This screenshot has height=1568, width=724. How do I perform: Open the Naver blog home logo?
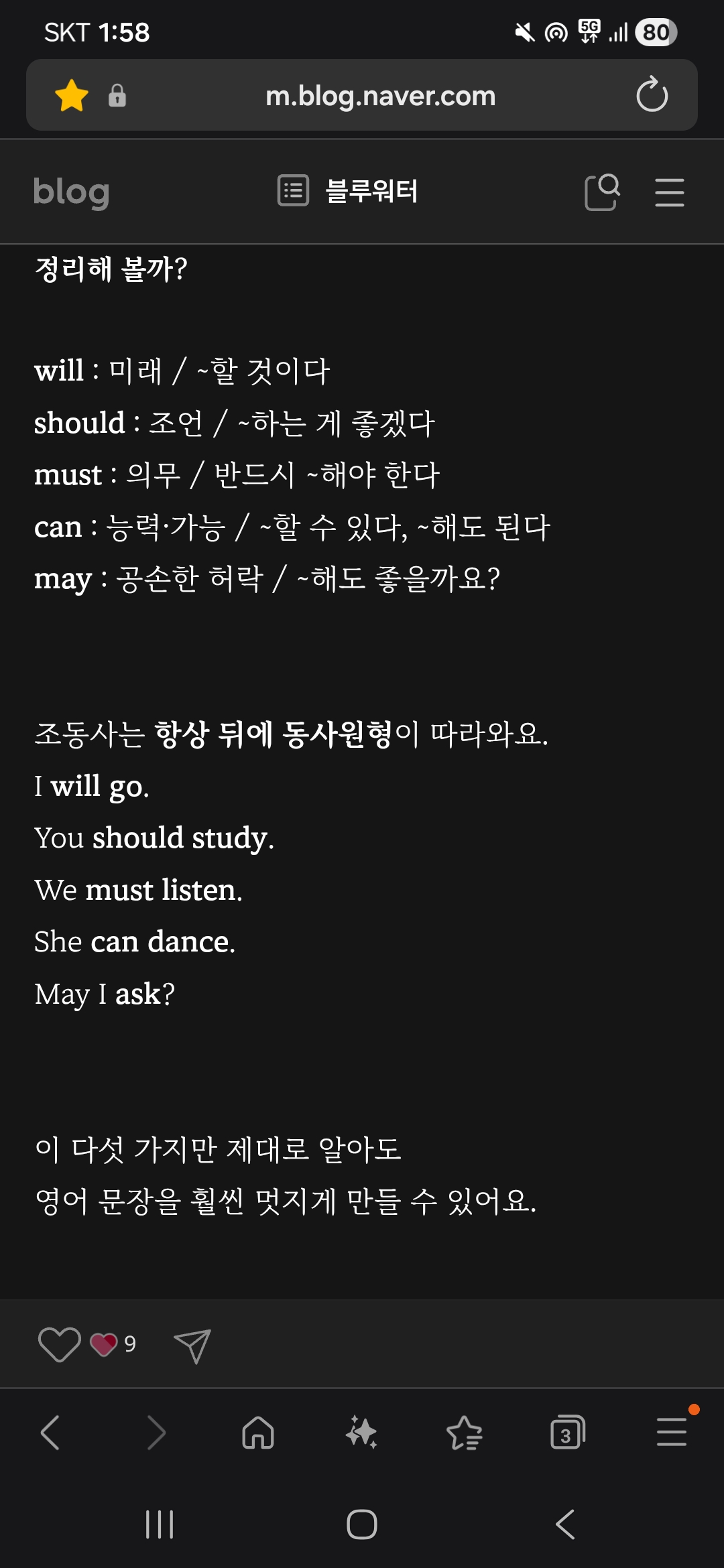[71, 192]
